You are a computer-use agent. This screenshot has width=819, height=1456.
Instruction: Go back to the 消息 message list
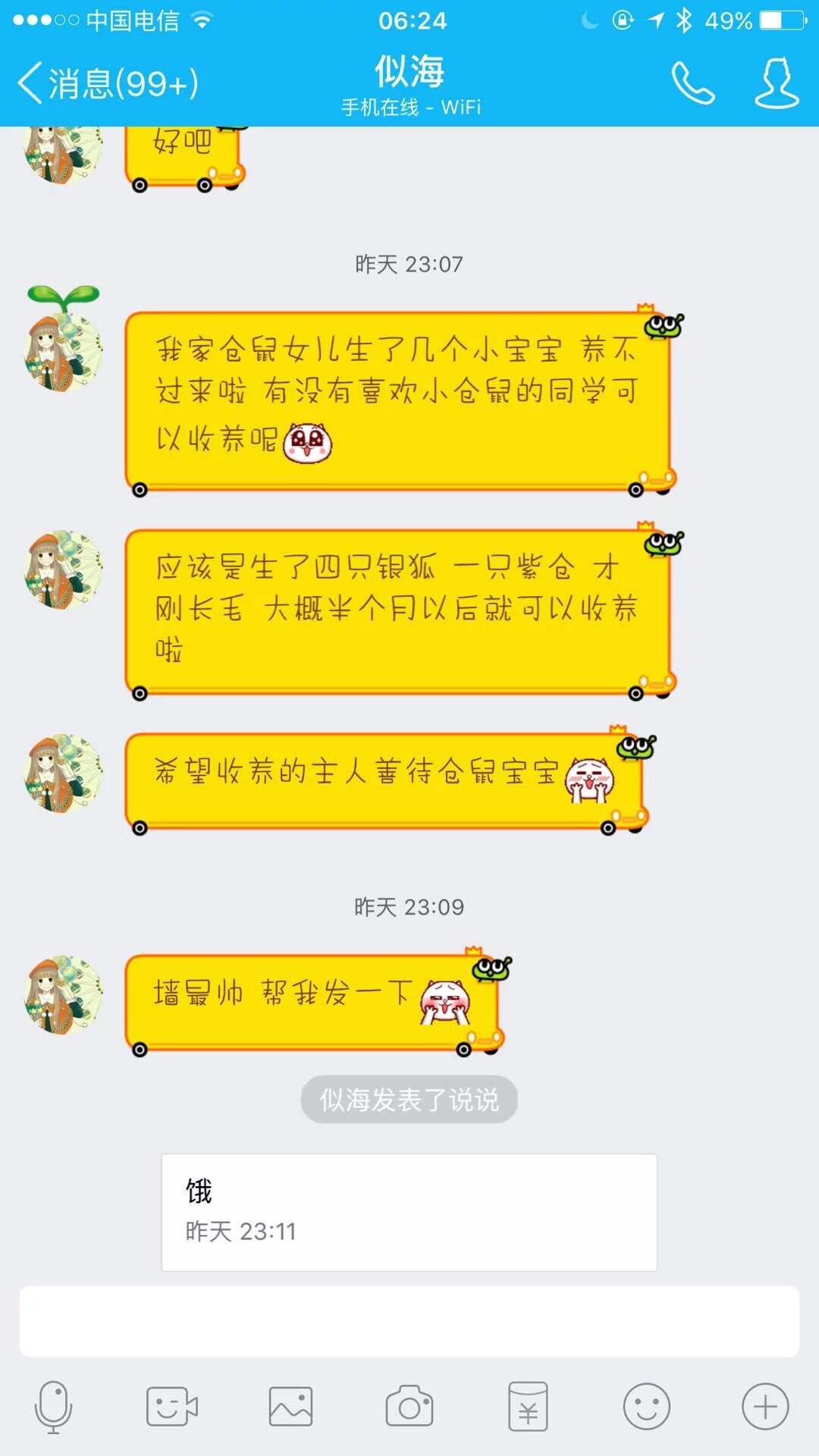[108, 83]
